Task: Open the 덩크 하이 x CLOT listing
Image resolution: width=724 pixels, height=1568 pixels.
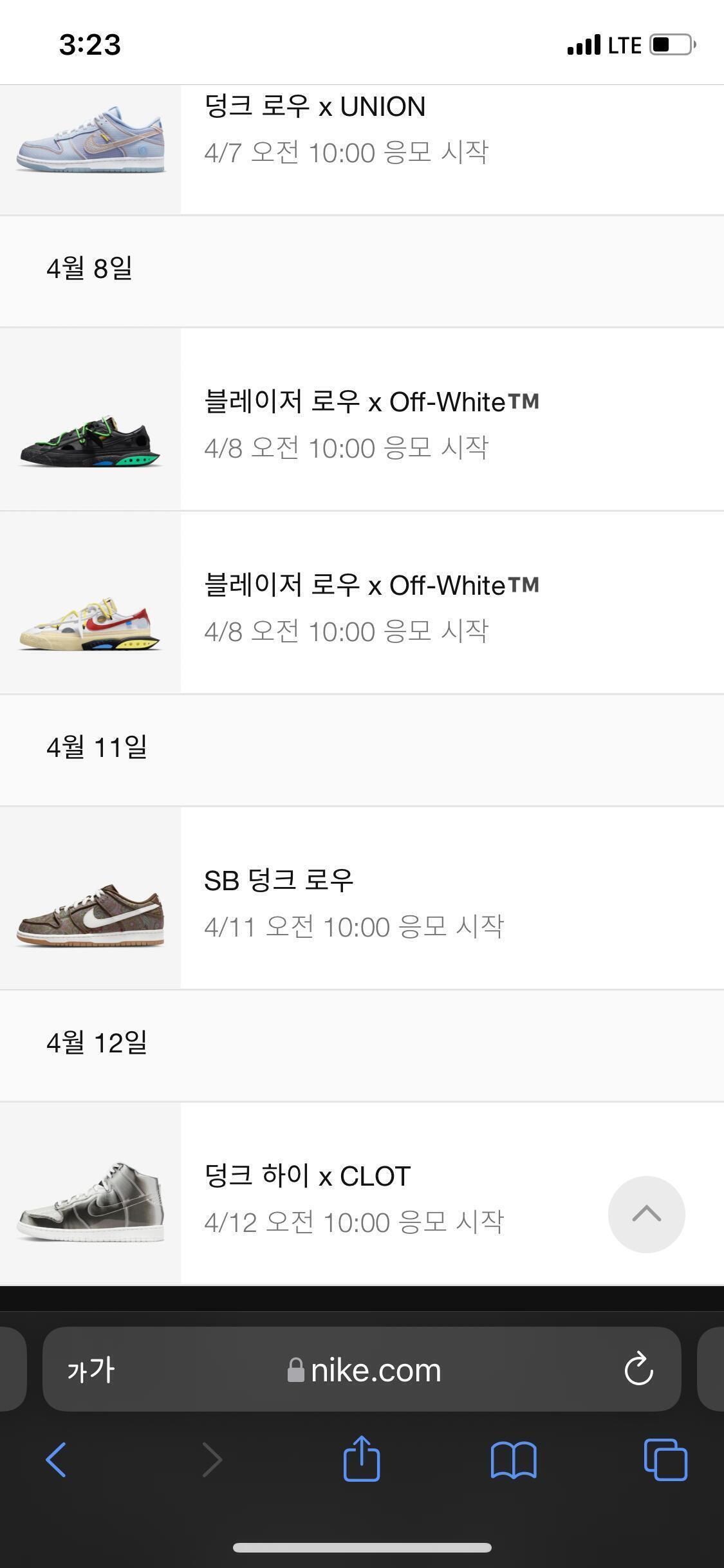Action: pyautogui.click(x=360, y=1195)
